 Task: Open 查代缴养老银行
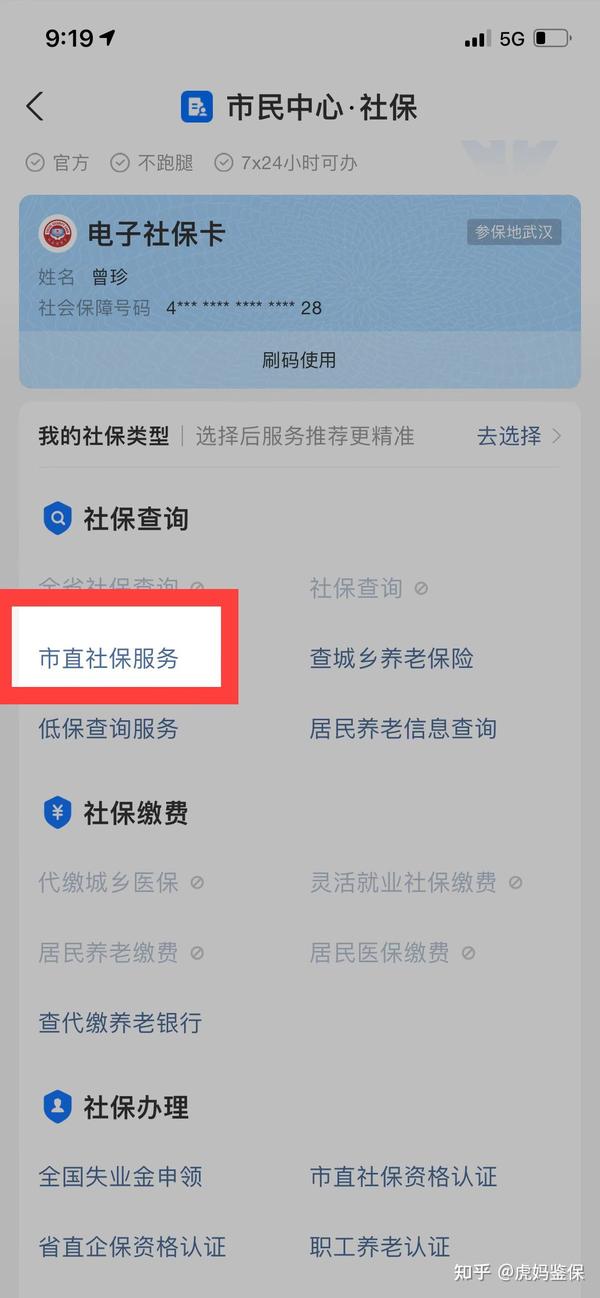(120, 1023)
